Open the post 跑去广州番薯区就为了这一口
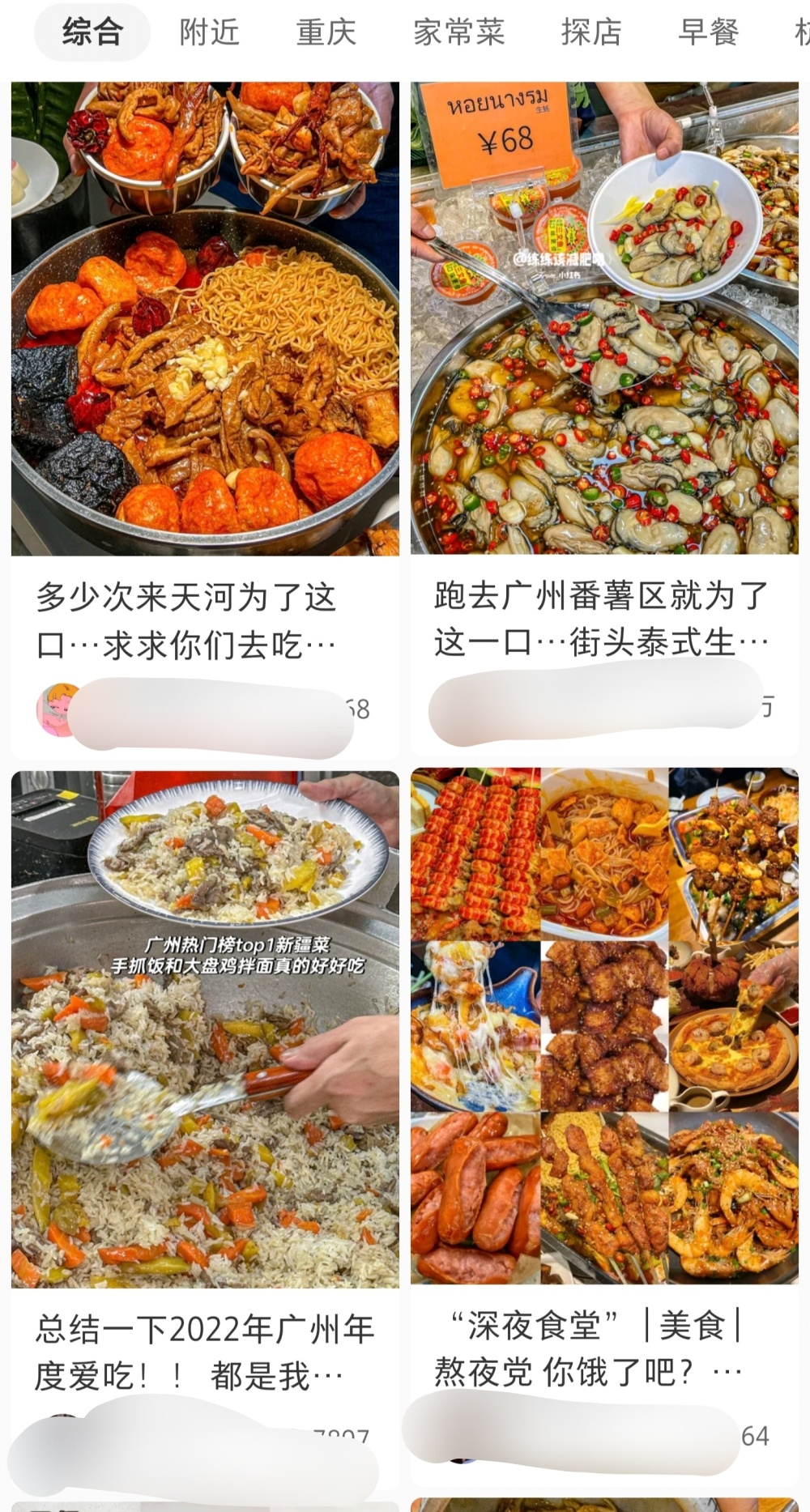The width and height of the screenshot is (810, 1512). point(604,320)
